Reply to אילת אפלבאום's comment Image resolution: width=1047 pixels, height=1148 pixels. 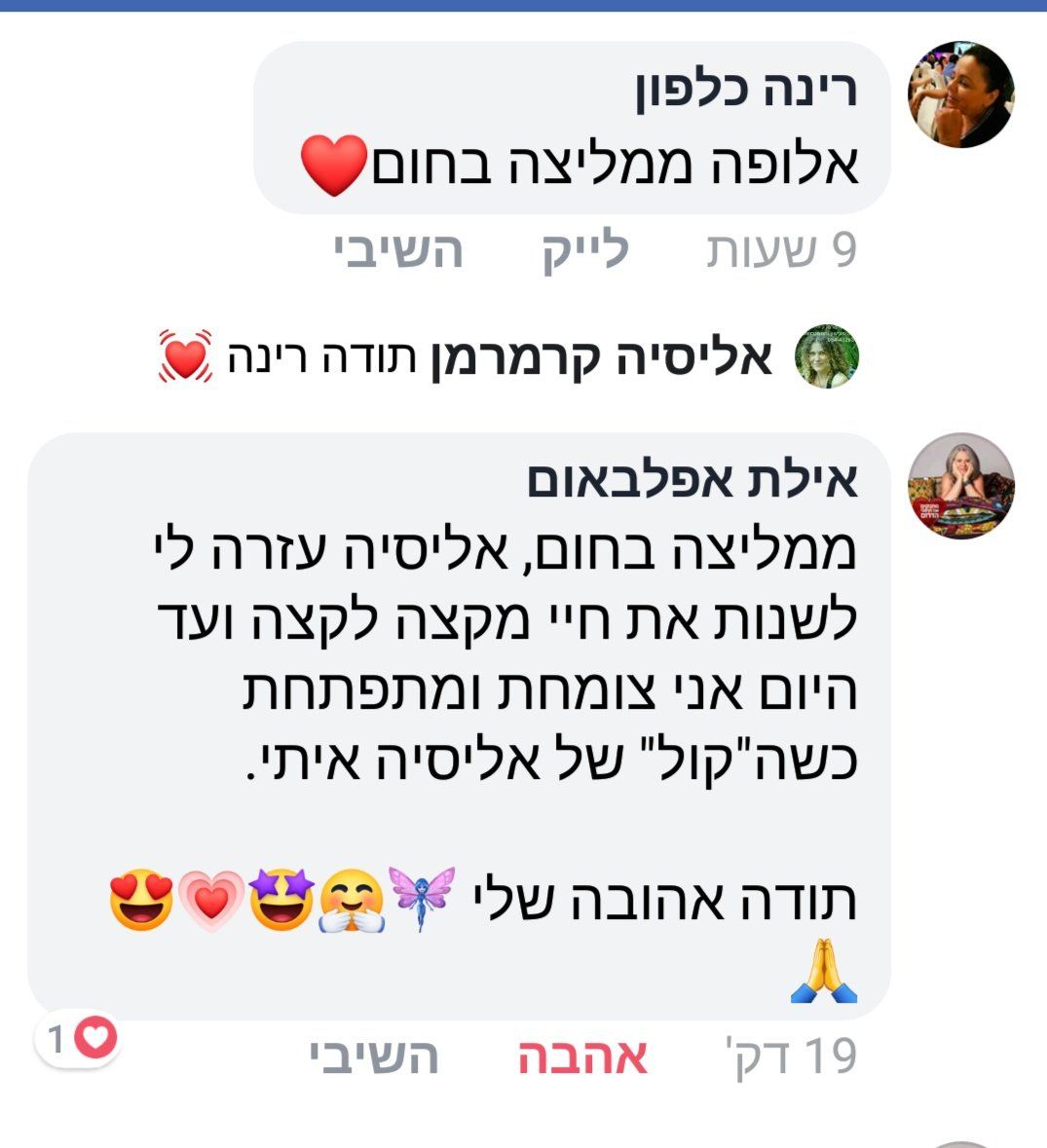[x=374, y=1055]
